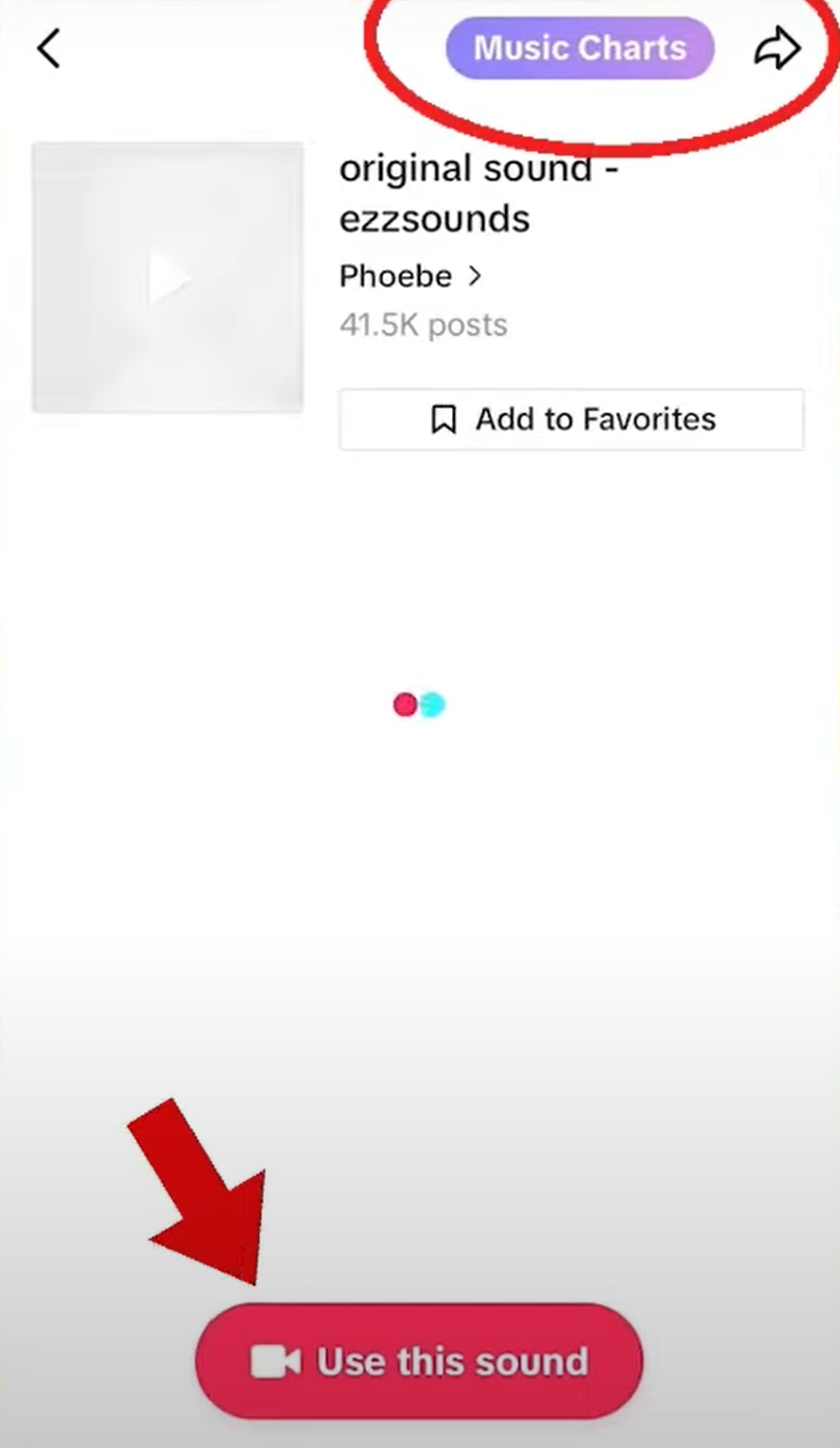Image resolution: width=840 pixels, height=1448 pixels.
Task: Open the Music Charts chip
Action: pyautogui.click(x=580, y=48)
